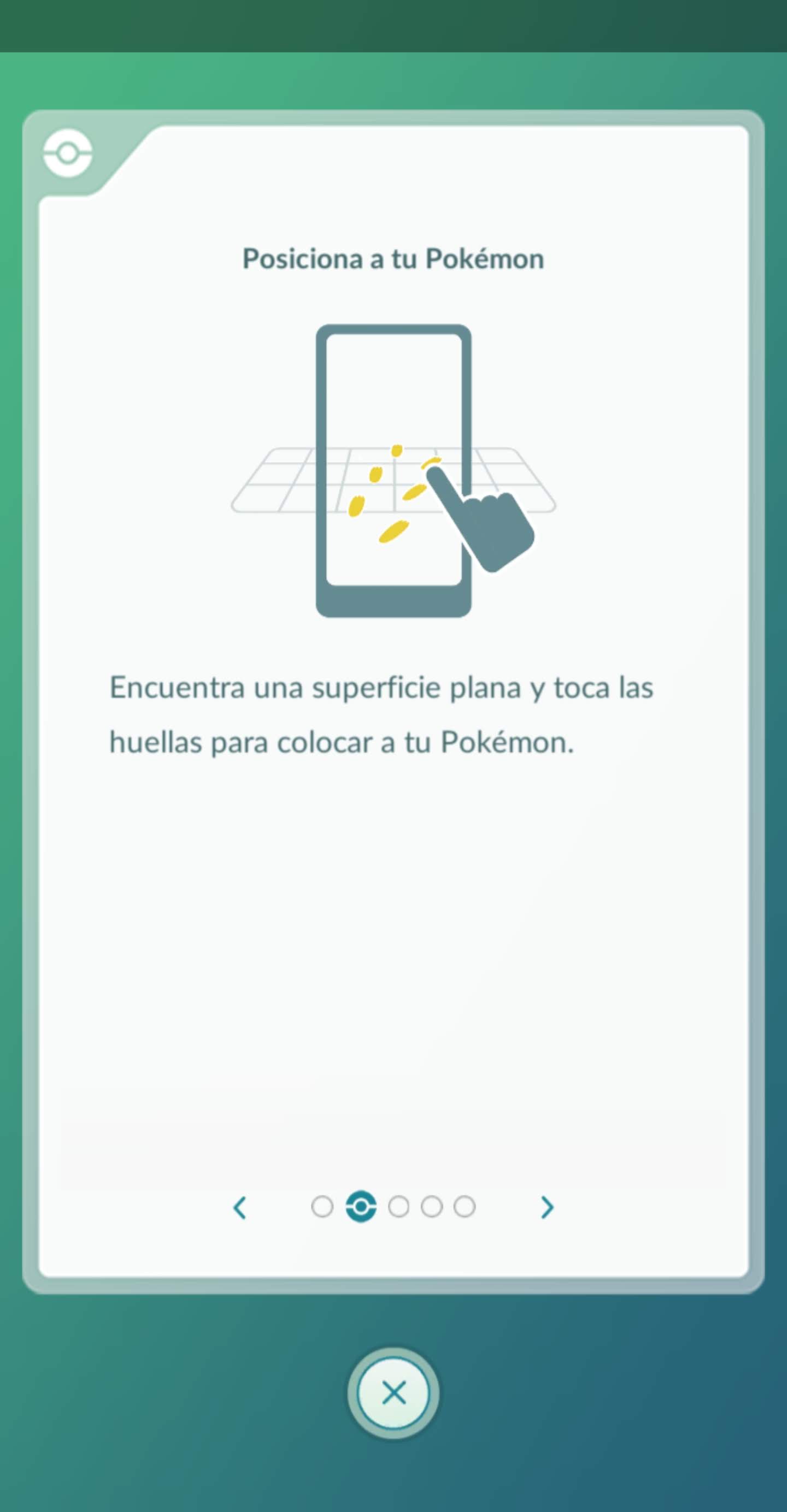Select the fourth page indicator dot

[432, 1207]
